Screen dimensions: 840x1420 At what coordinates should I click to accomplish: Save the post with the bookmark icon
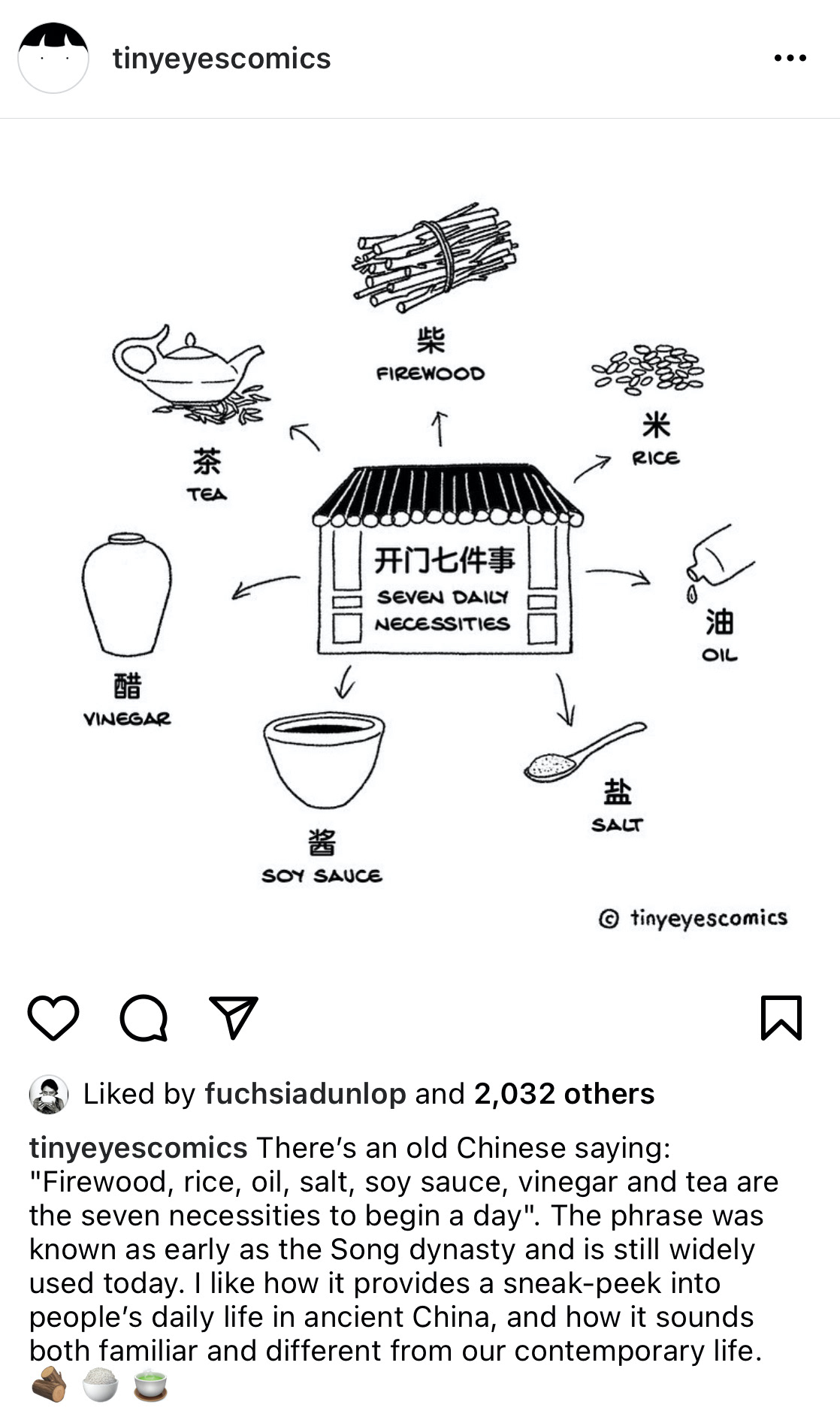coord(781,1018)
